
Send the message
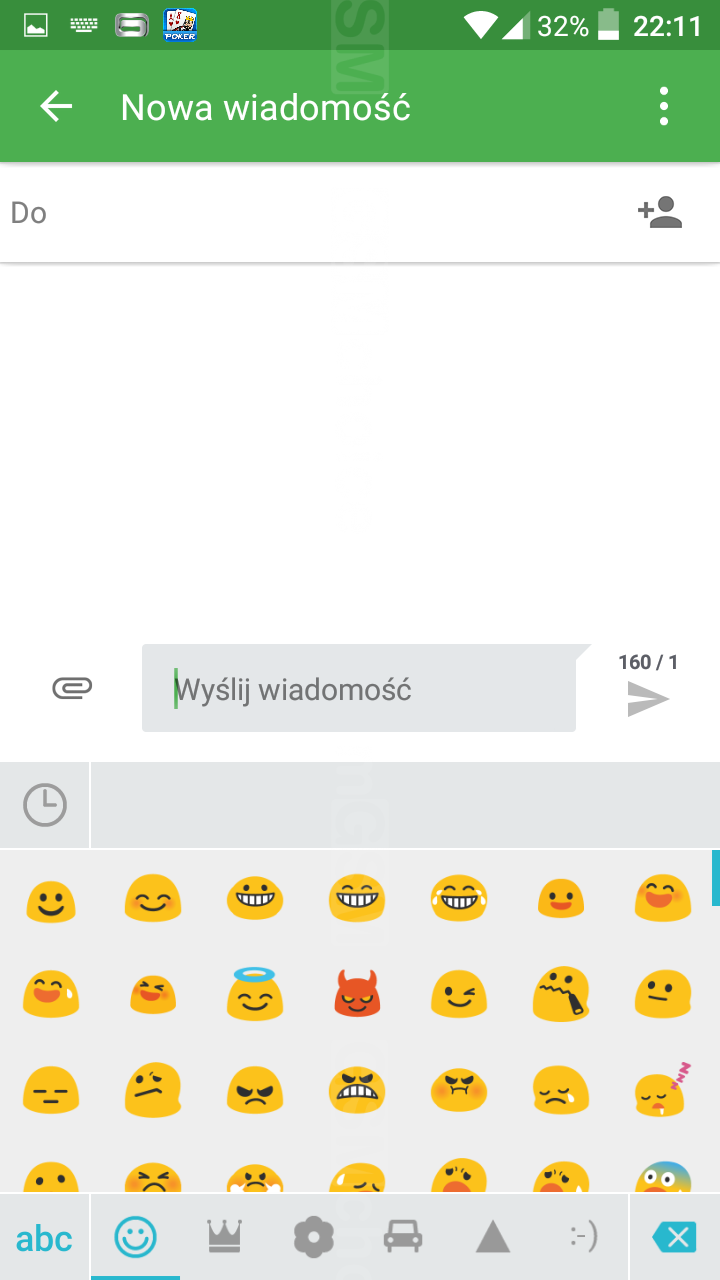[648, 698]
